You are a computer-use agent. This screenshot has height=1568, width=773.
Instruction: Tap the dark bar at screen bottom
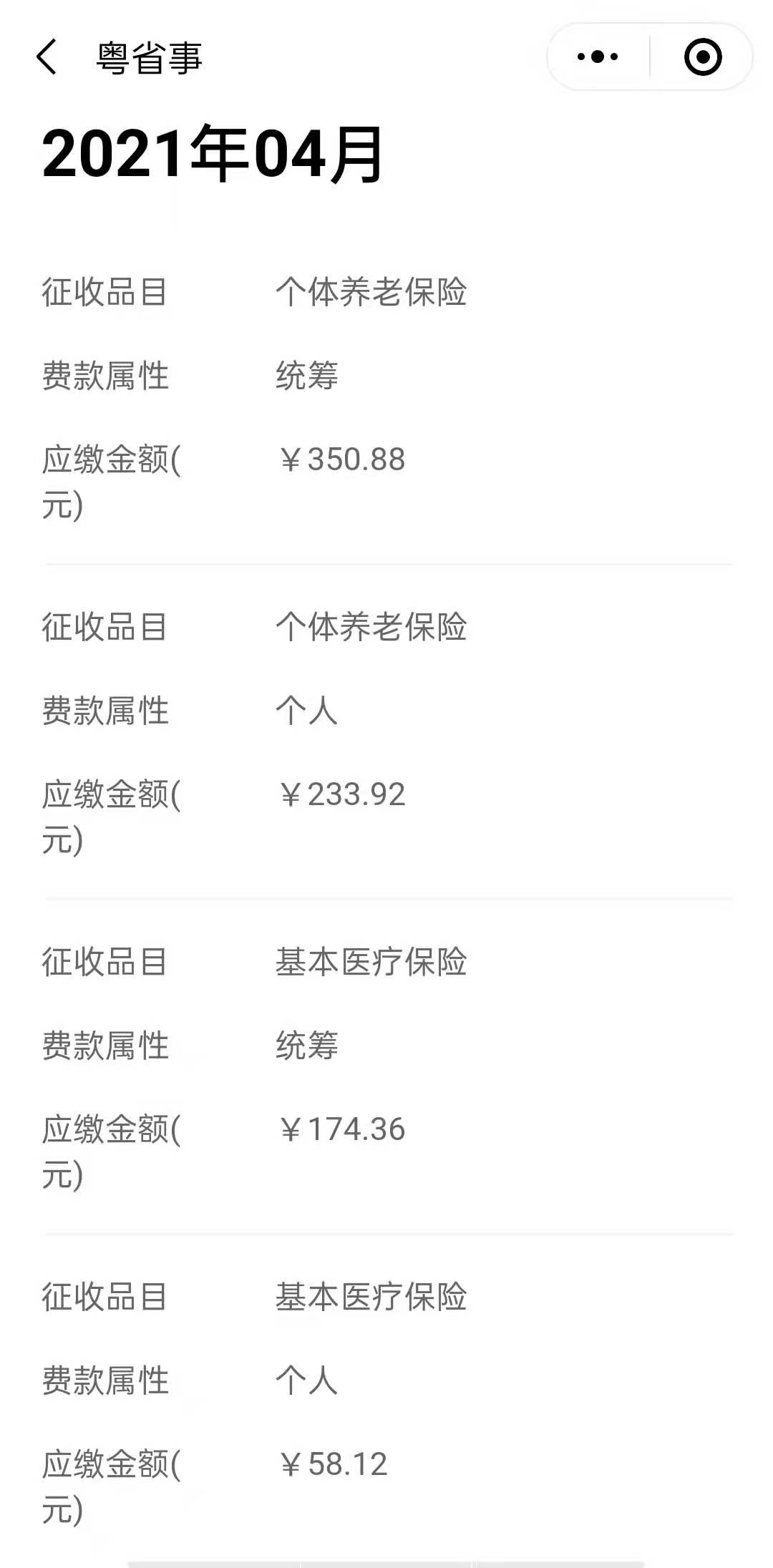[386, 1564]
